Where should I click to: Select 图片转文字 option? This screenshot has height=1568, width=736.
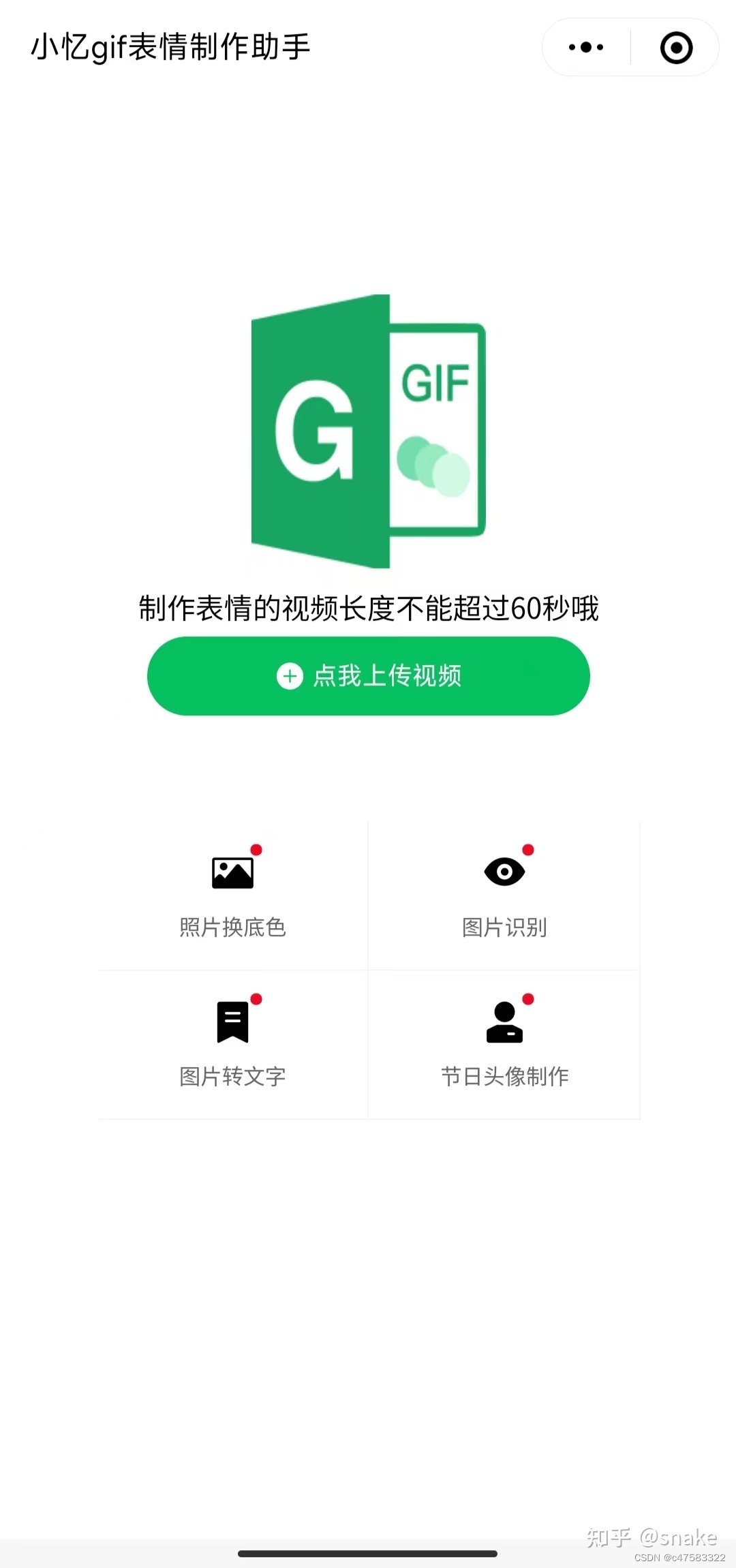[x=232, y=1045]
